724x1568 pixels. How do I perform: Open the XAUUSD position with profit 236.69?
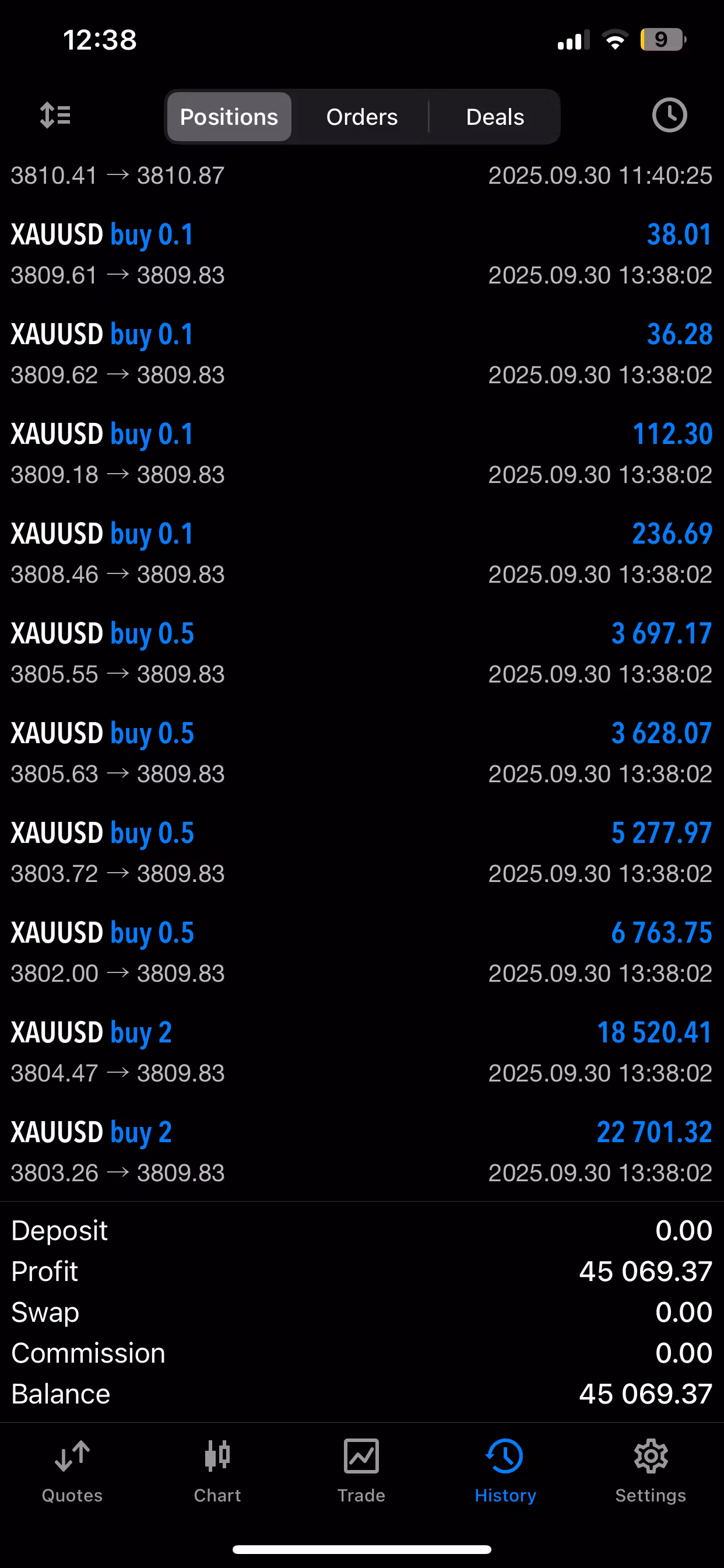pos(361,554)
